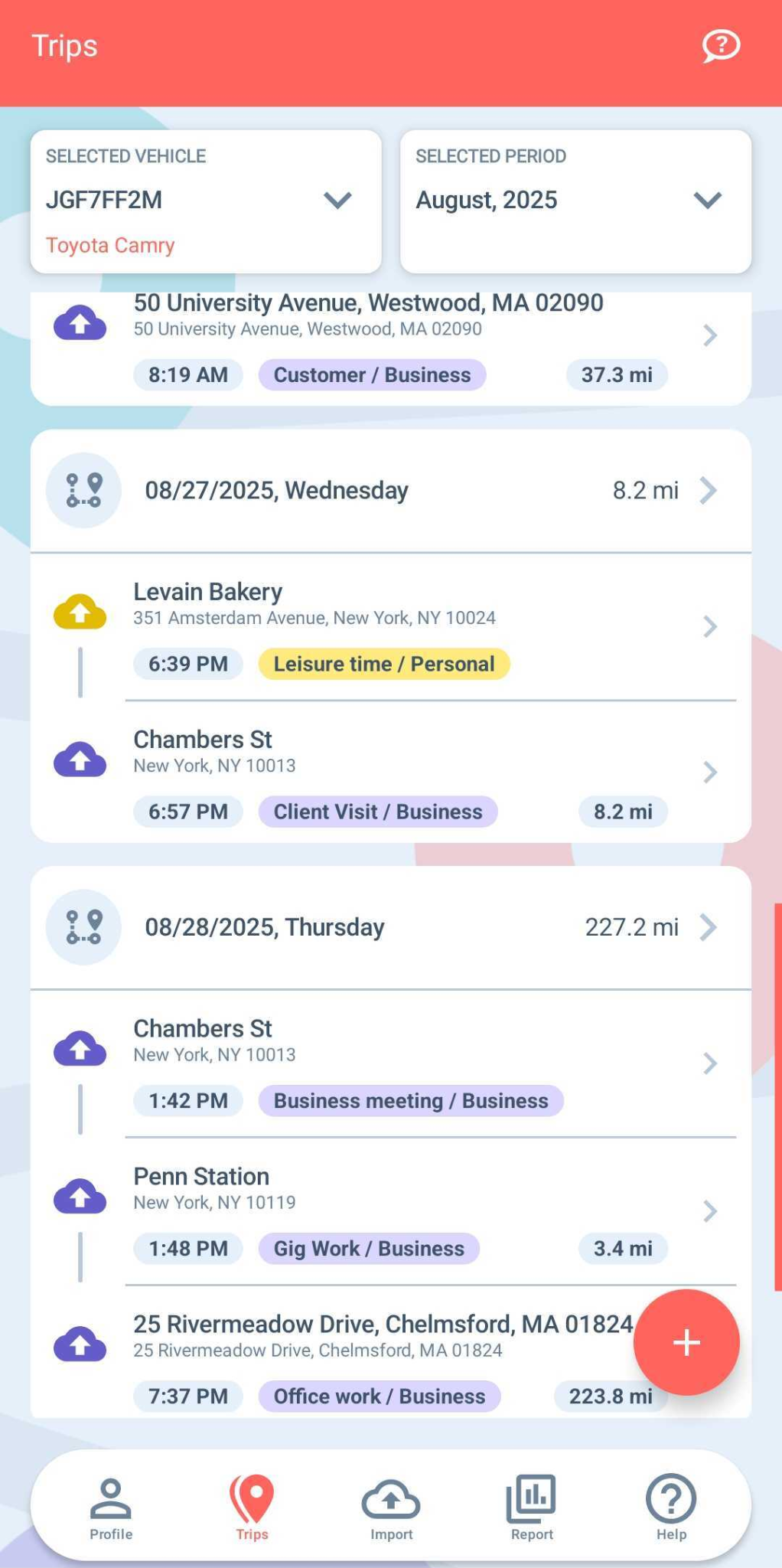Image resolution: width=782 pixels, height=1568 pixels.
Task: Open the Chambers St 6:57 PM trip
Action: pos(390,773)
